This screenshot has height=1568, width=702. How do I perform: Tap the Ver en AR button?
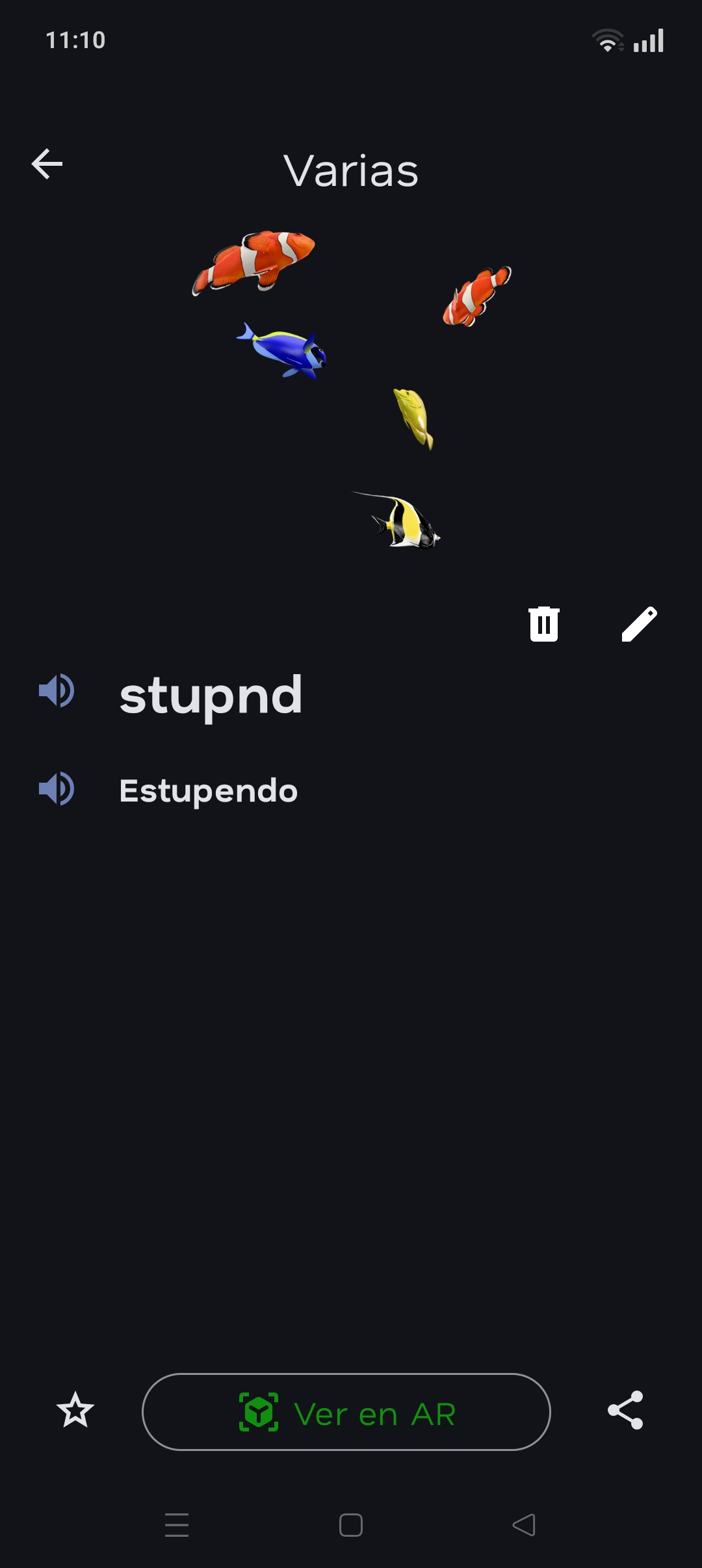tap(346, 1412)
